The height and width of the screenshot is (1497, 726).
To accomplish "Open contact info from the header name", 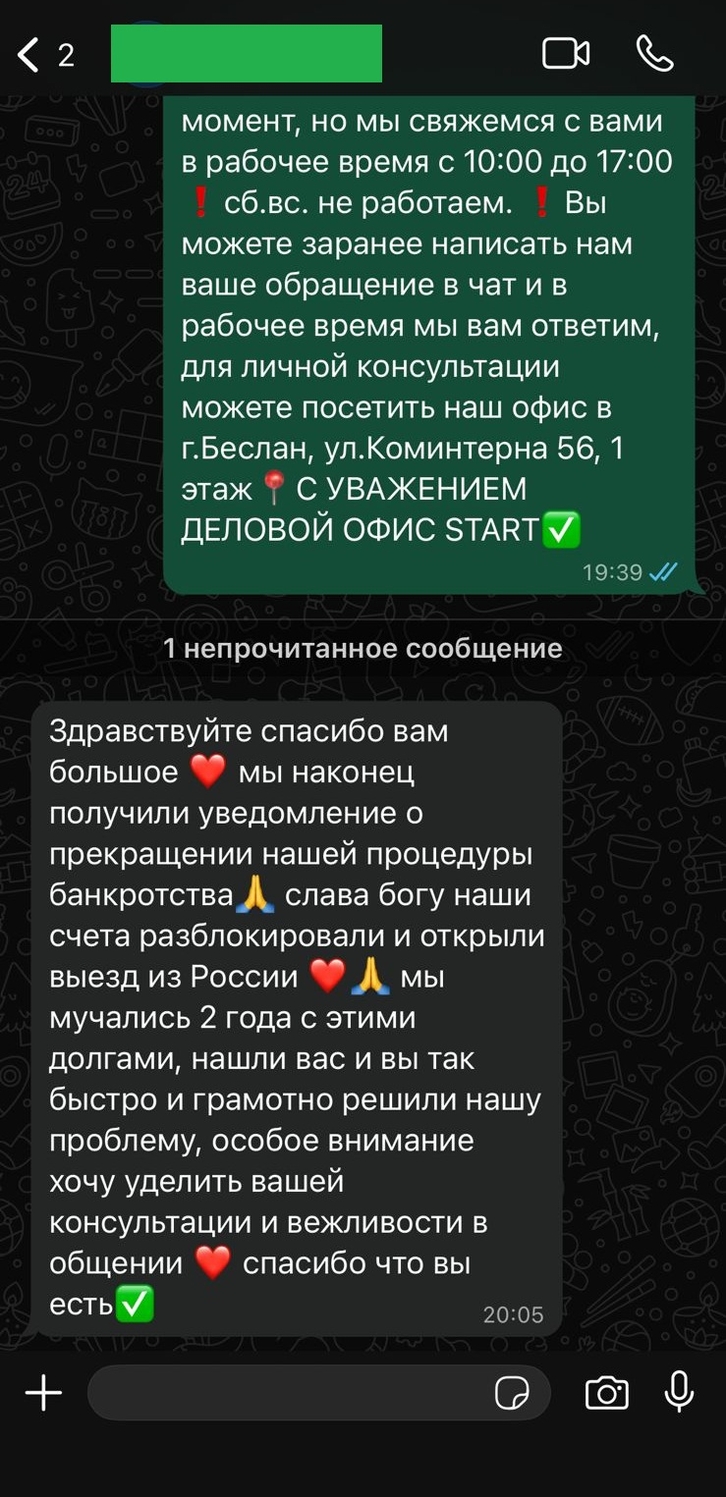I will tap(246, 54).
